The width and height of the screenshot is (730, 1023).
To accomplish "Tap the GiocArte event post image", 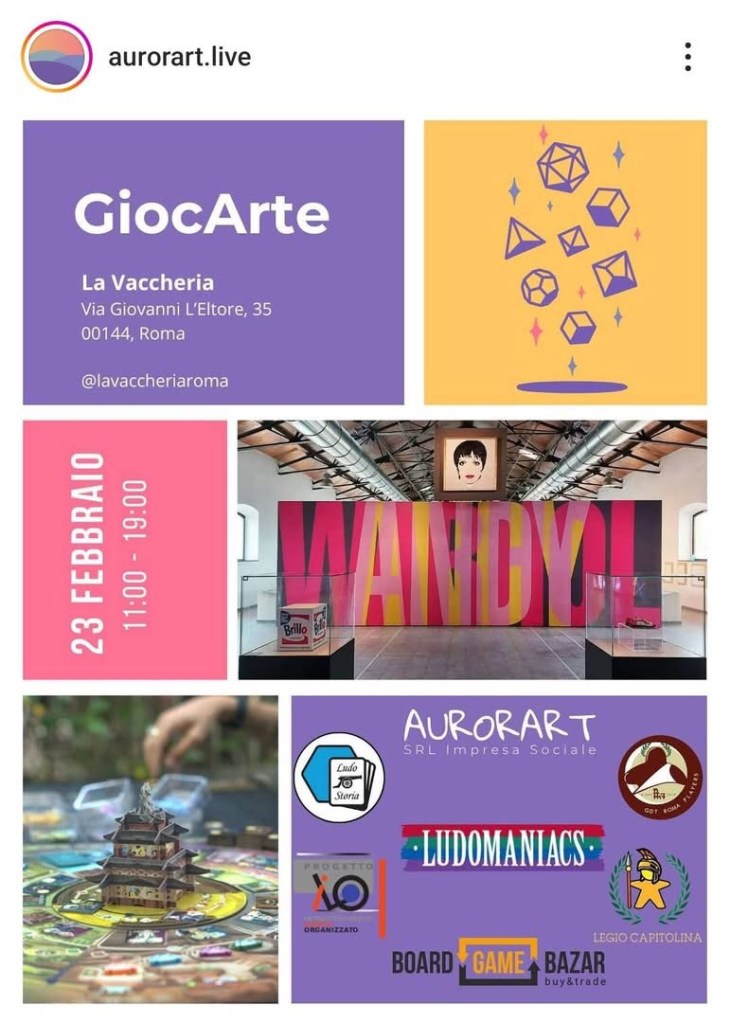I will (365, 560).
